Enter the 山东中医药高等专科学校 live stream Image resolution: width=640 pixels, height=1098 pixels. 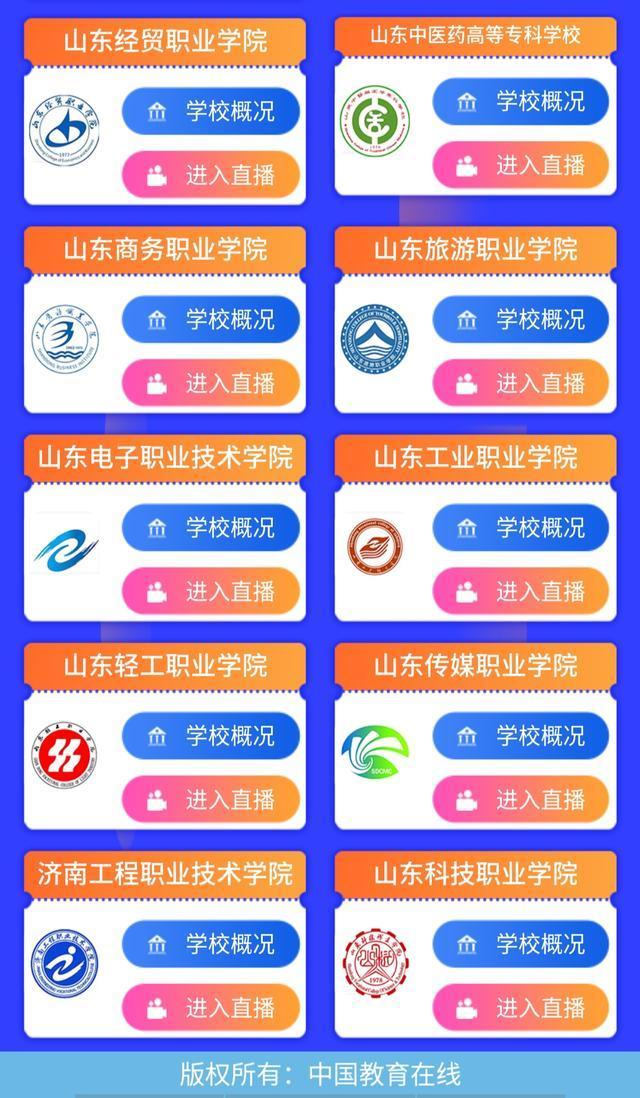[521, 165]
